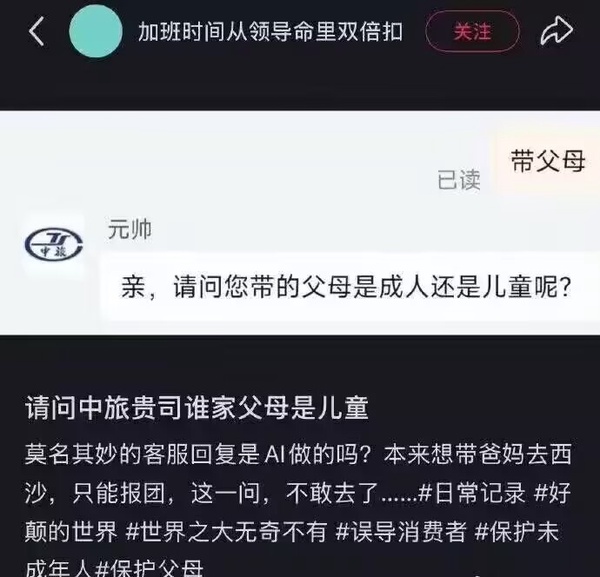Open the chat screenshot image in the post
This screenshot has width=600, height=577.
click(300, 222)
